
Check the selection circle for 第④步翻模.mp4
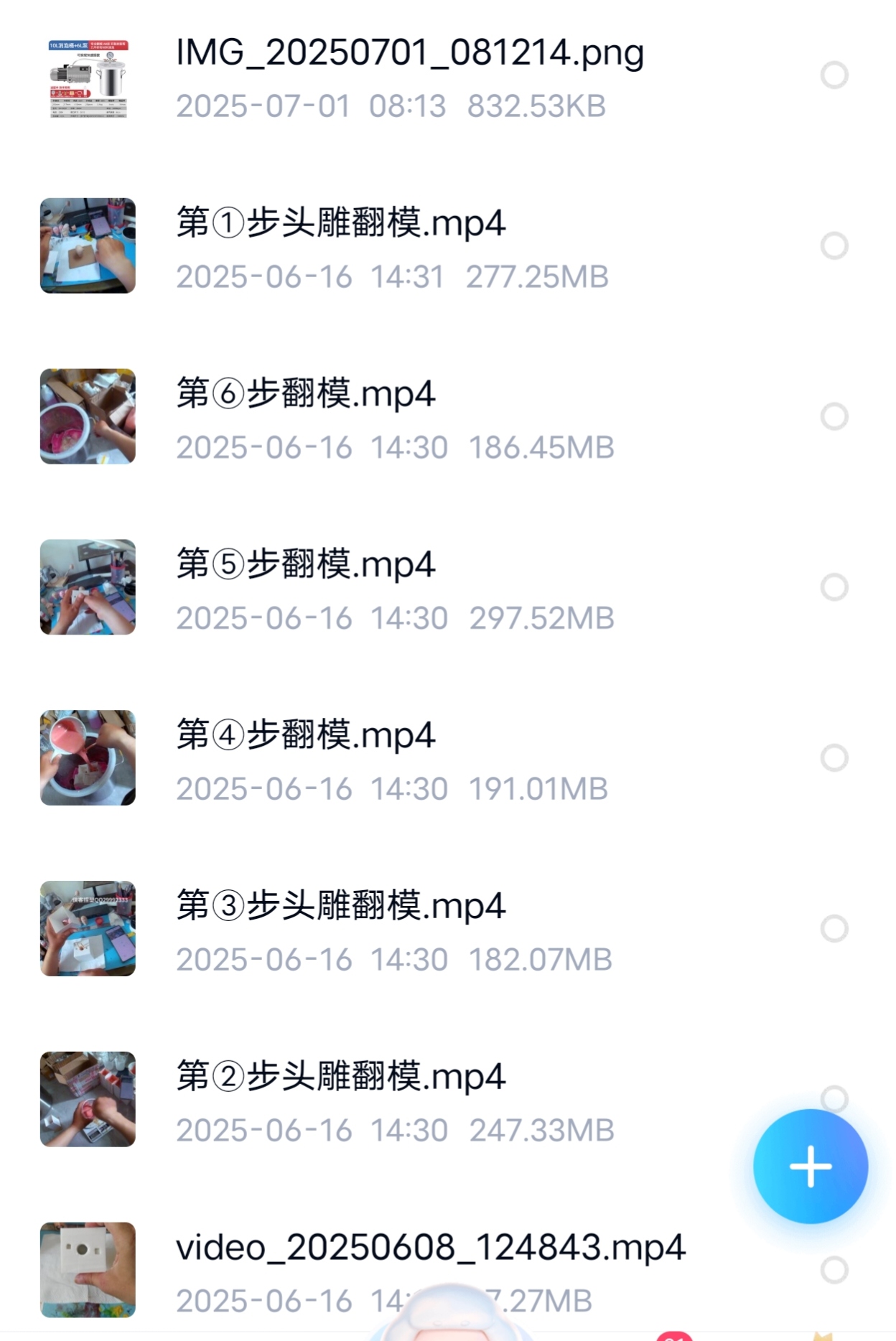tap(834, 758)
